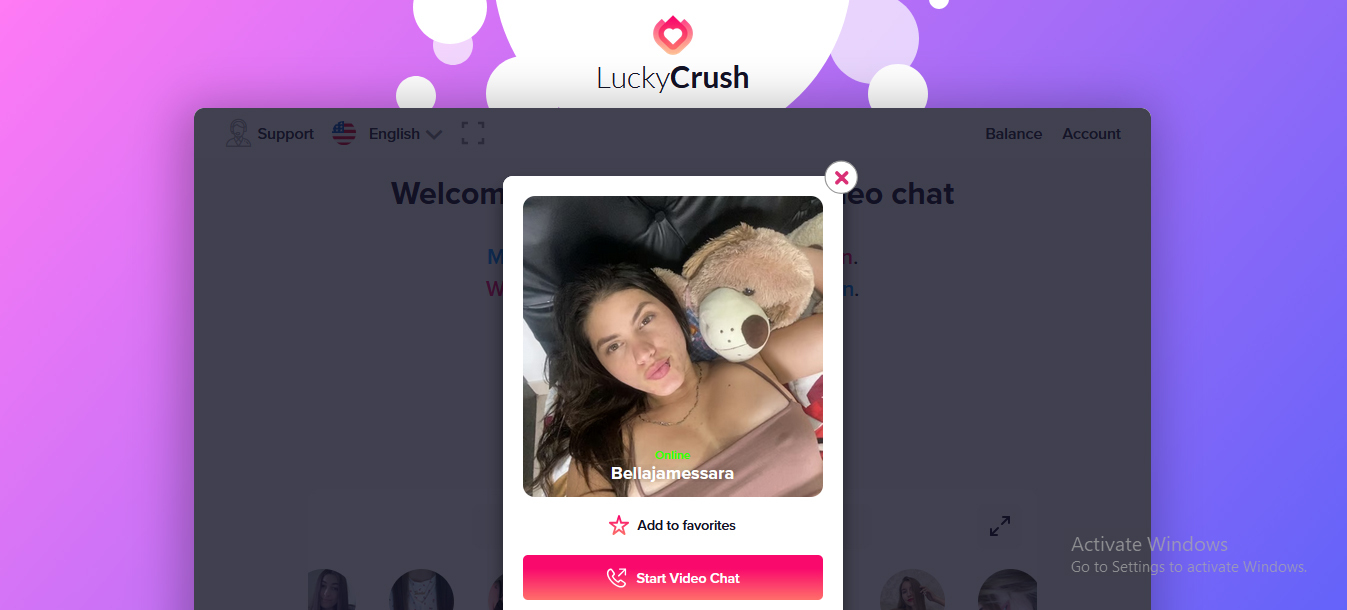Toggle fullscreen mode icon in header
This screenshot has height=610, width=1347.
pos(472,133)
